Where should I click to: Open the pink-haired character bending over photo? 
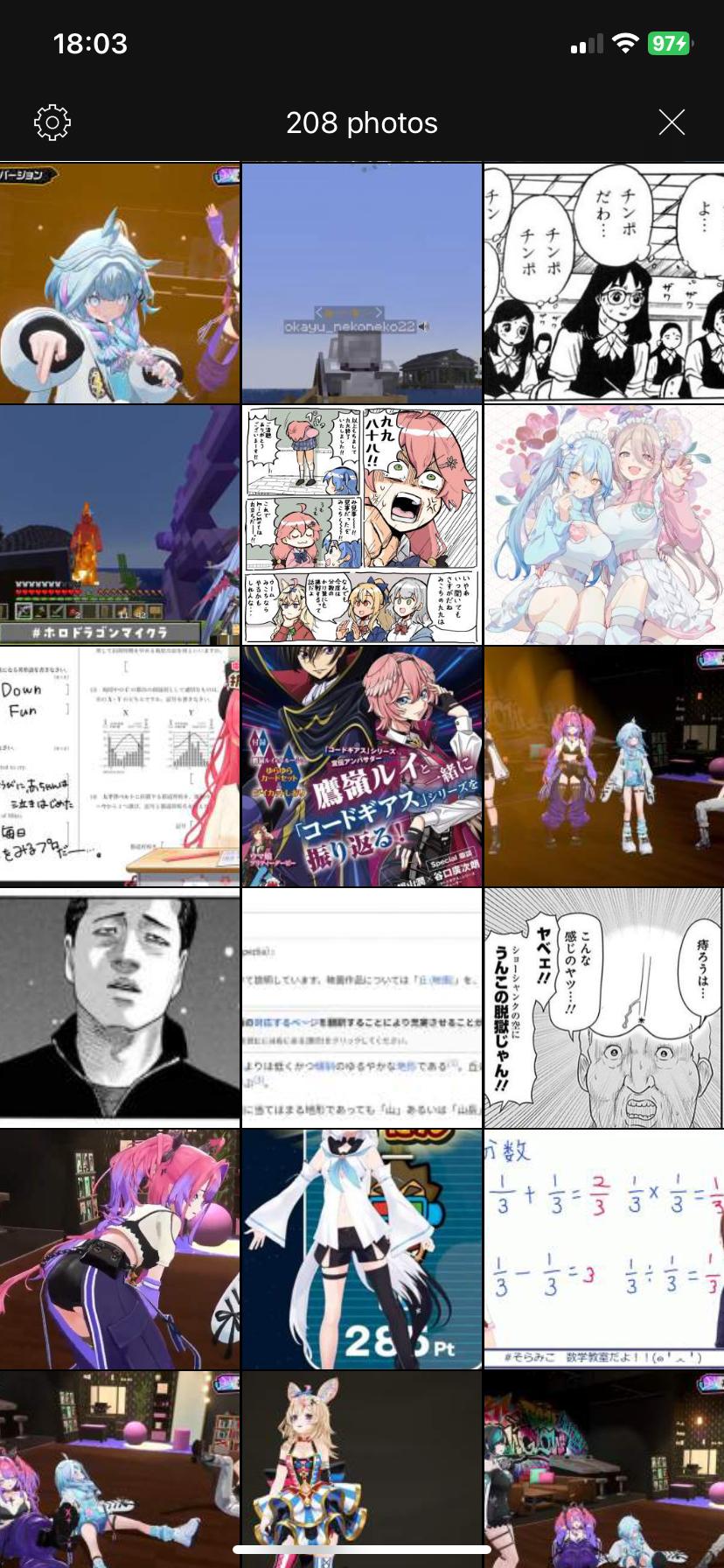coord(120,1249)
